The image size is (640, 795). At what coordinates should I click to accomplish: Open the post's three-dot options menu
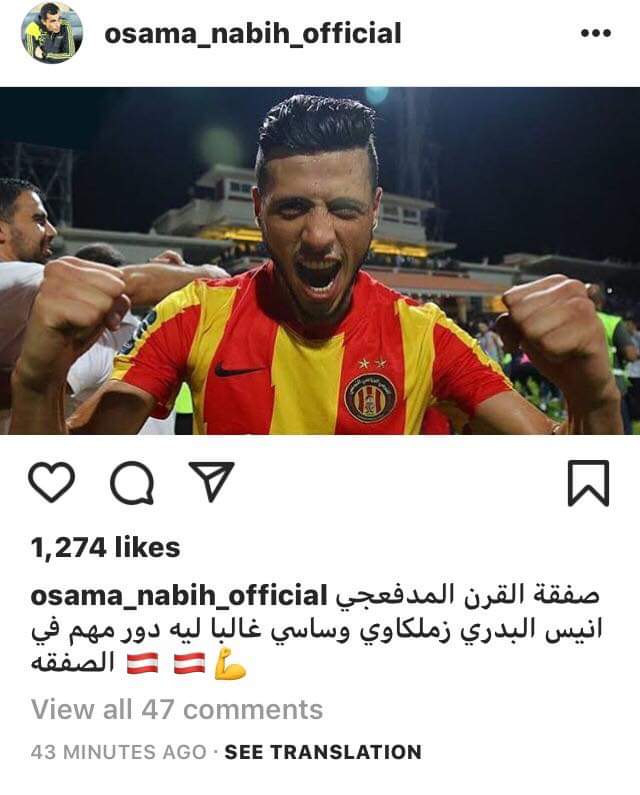(594, 34)
